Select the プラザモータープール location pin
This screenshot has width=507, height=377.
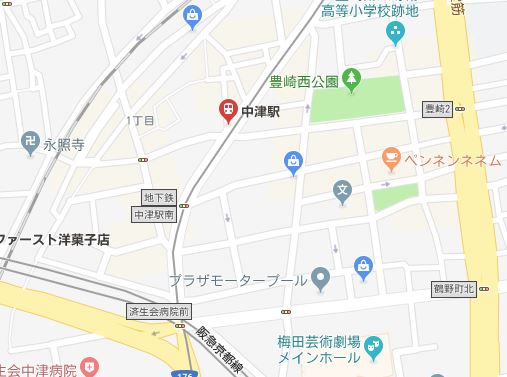coord(320,280)
